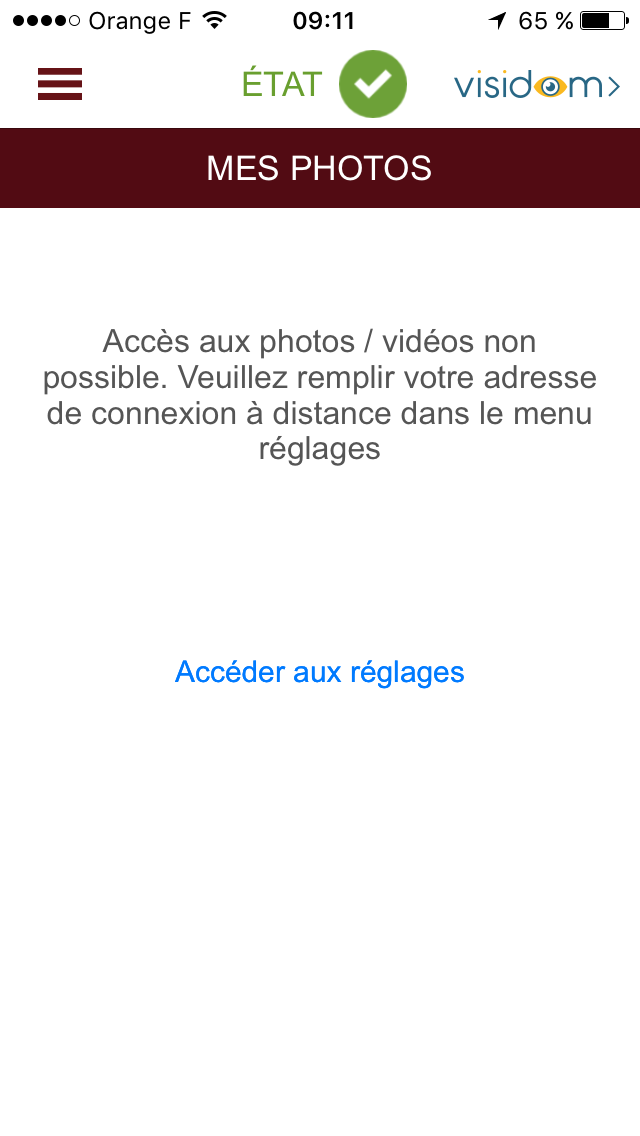
Task: Tap the green ÉTAT status checkmark
Action: 373,84
